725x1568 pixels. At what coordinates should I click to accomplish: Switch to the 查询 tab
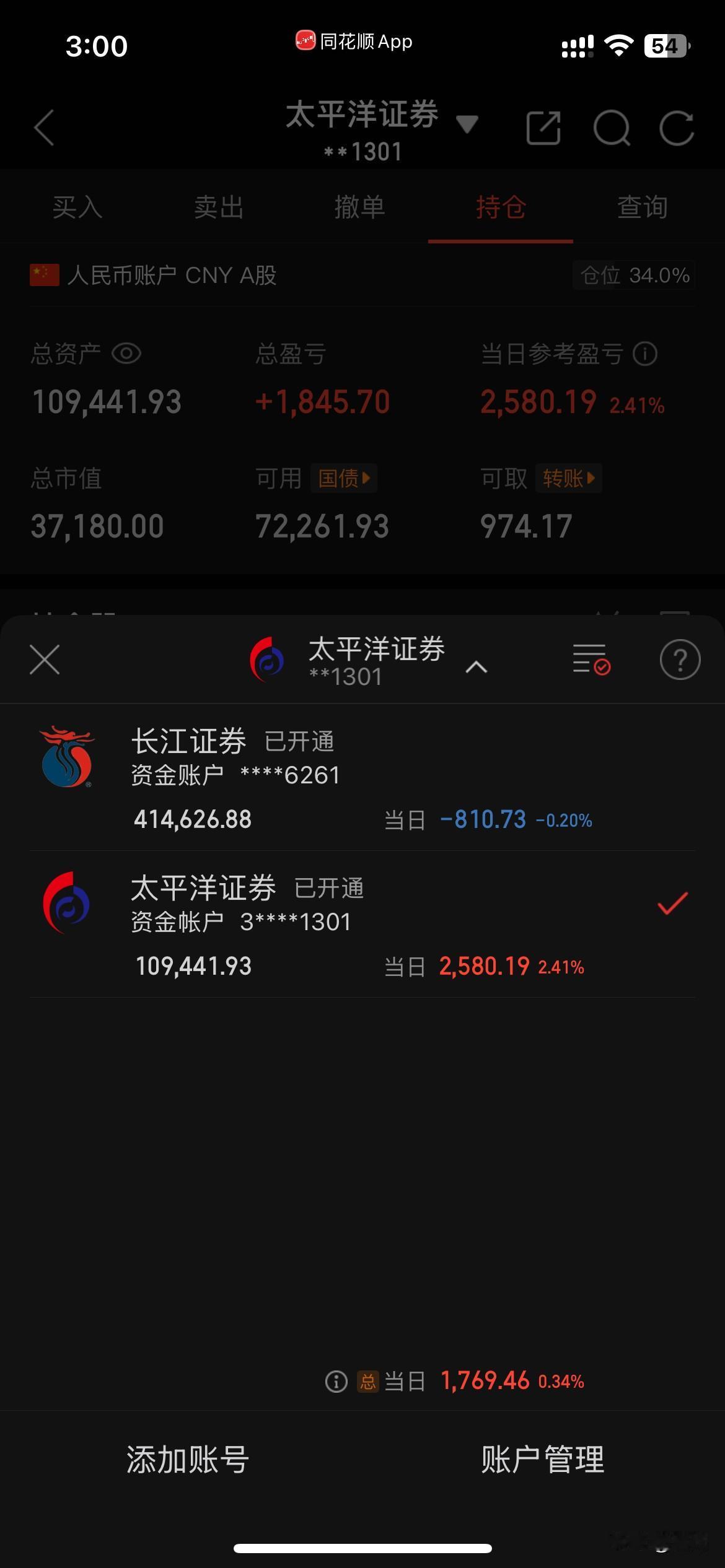point(643,208)
